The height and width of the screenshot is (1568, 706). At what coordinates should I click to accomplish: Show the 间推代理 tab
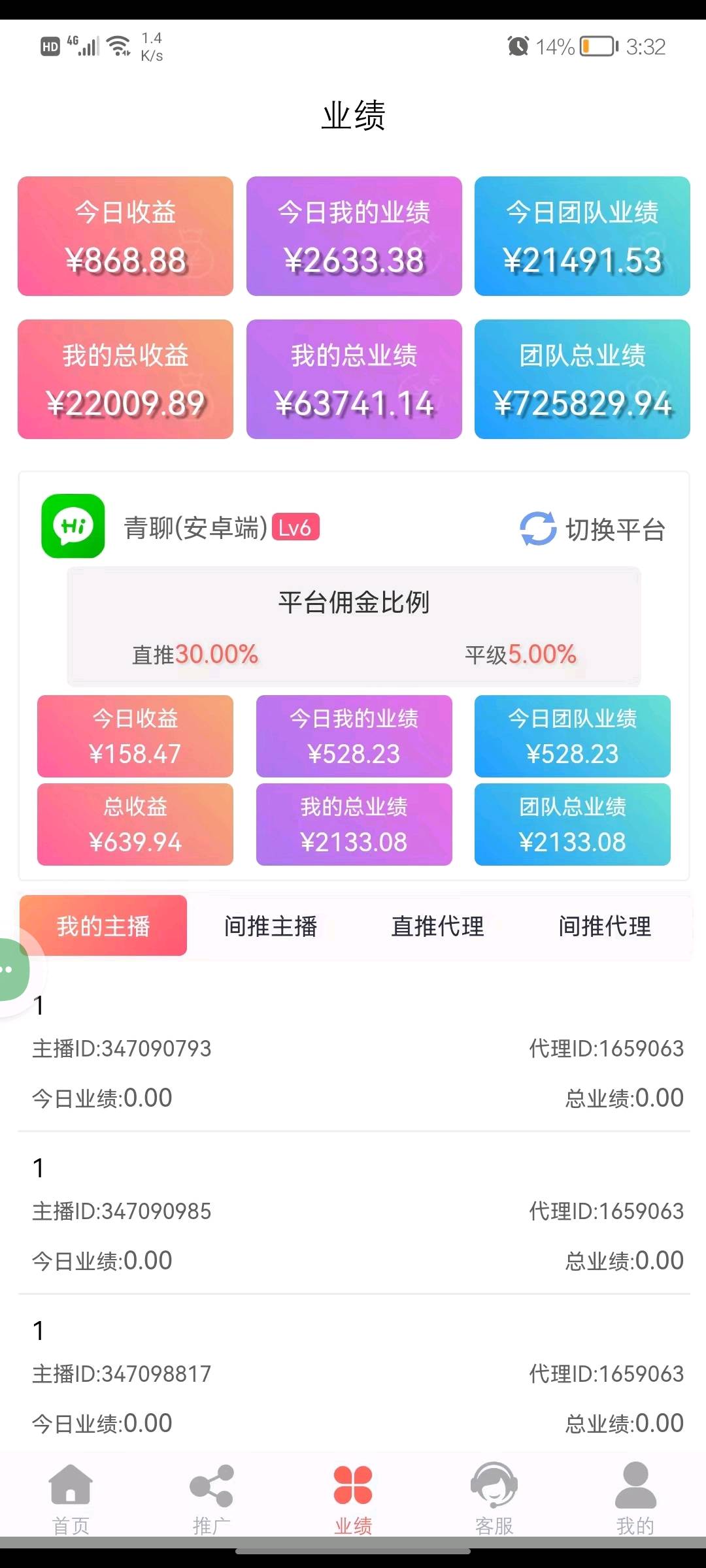click(605, 926)
